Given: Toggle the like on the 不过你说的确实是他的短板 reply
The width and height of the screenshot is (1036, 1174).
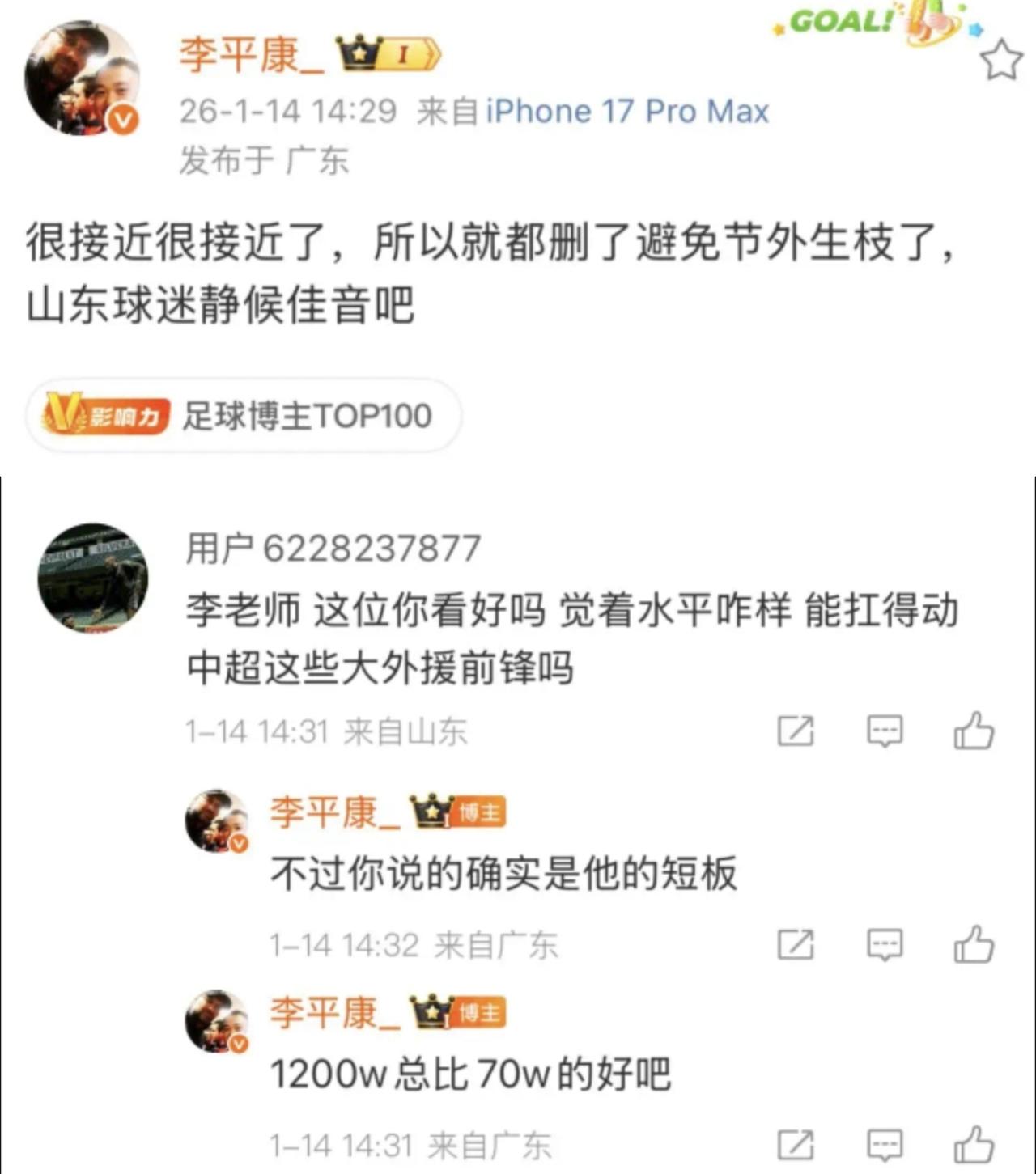Looking at the screenshot, I should coord(970,942).
